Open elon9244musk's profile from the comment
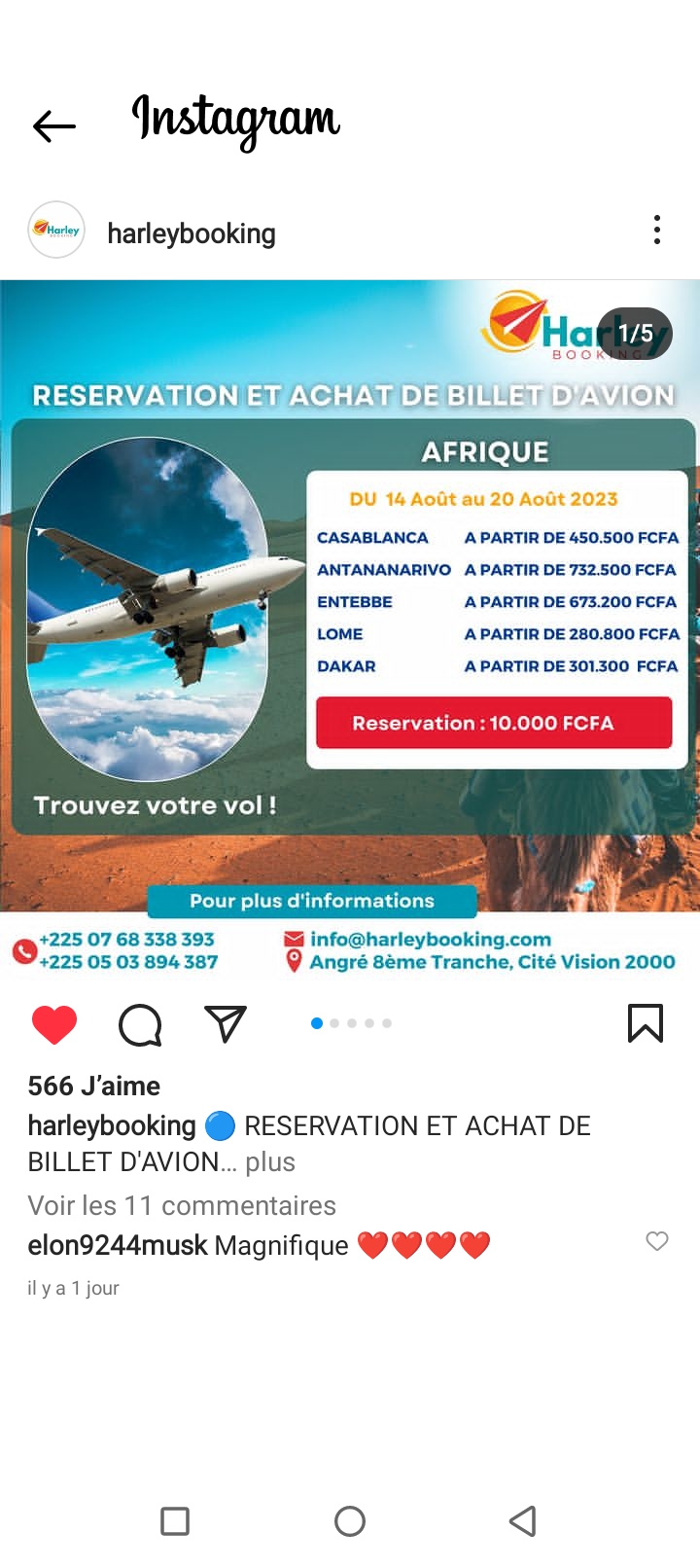Screen dimensions: 700x1568 [x=118, y=1245]
